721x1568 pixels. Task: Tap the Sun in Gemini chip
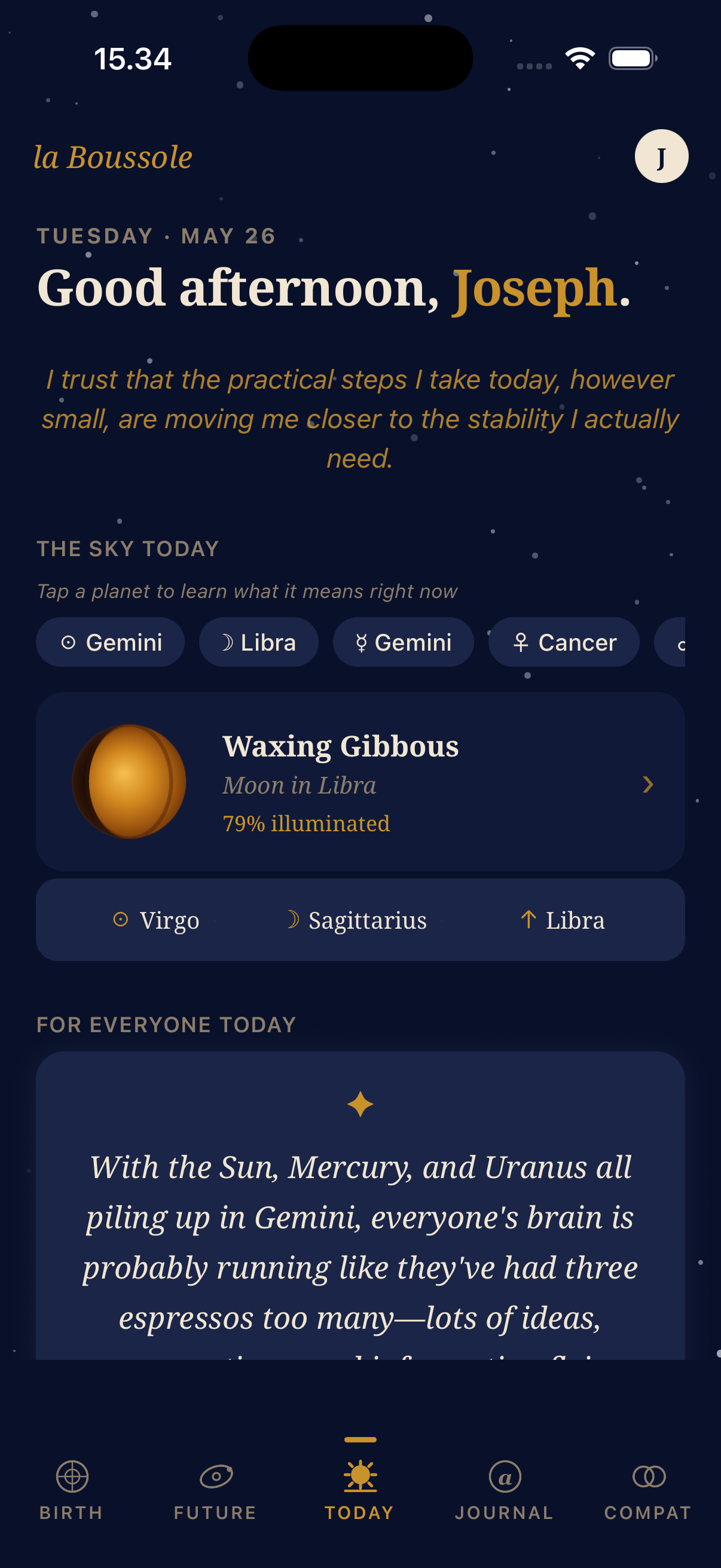tap(110, 642)
